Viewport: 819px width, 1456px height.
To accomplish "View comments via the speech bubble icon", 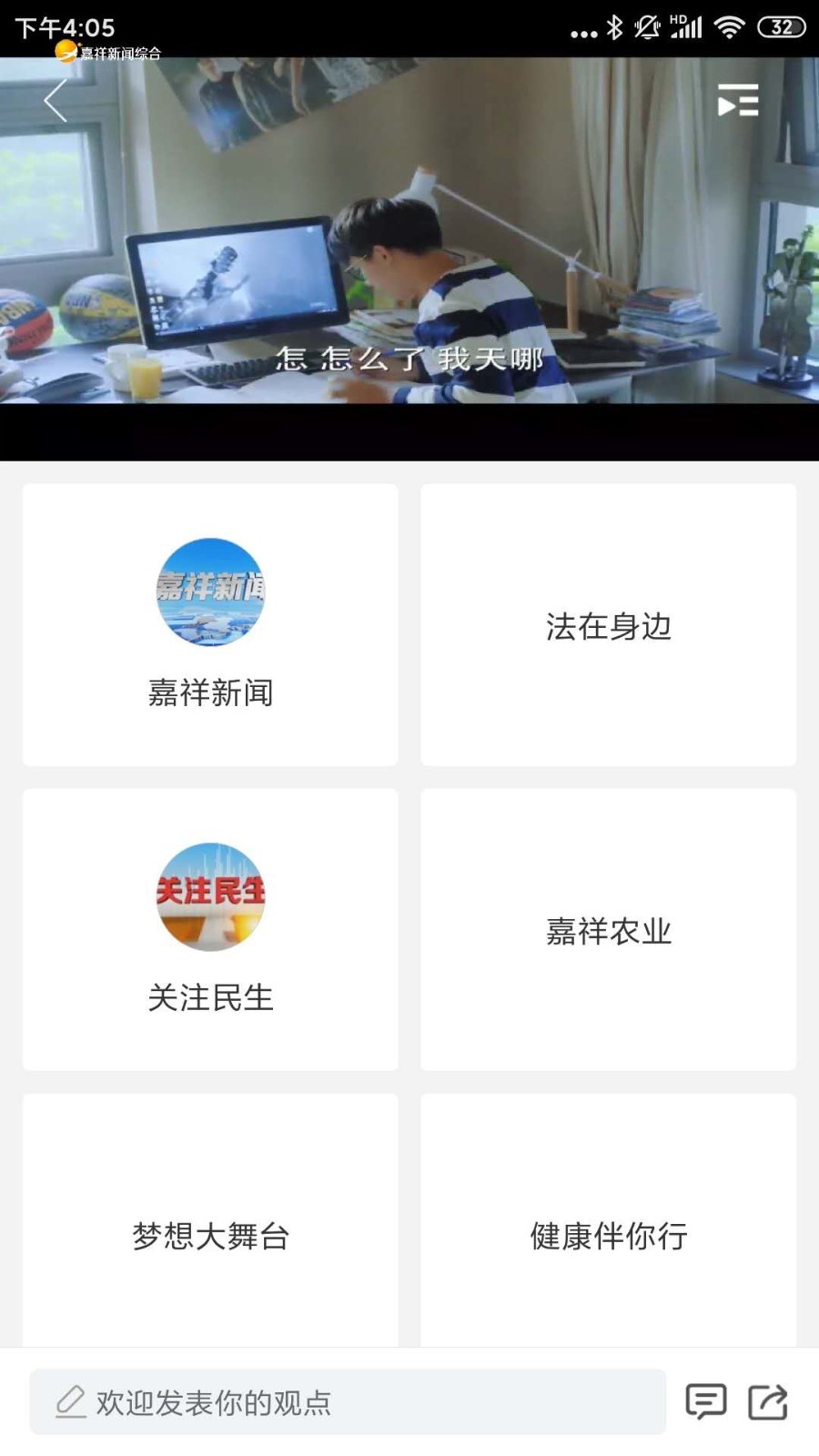I will [705, 1401].
